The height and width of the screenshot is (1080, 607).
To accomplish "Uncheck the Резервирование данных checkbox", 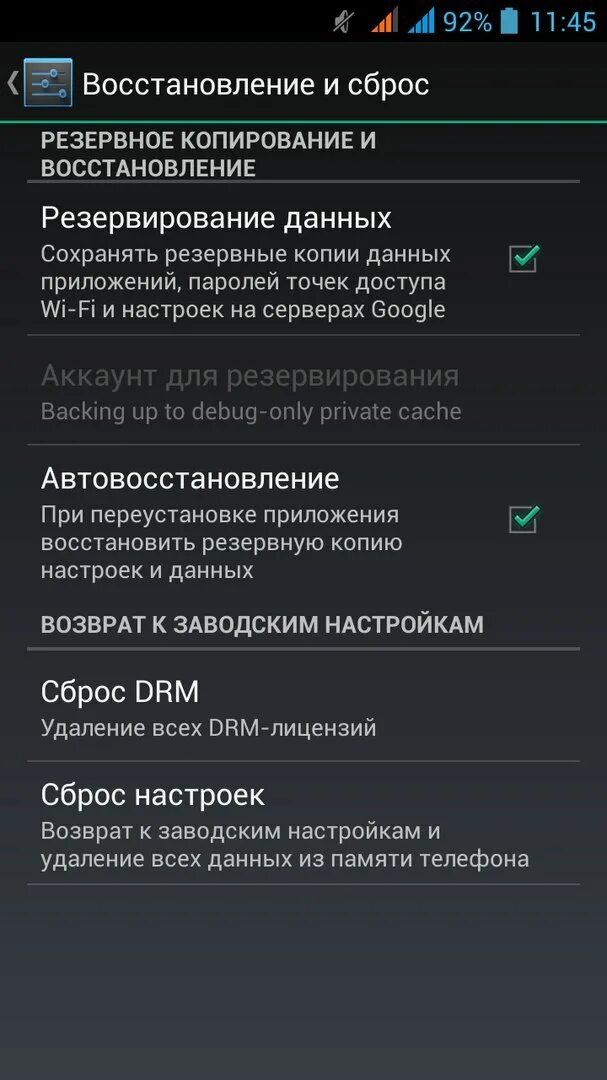I will point(524,258).
